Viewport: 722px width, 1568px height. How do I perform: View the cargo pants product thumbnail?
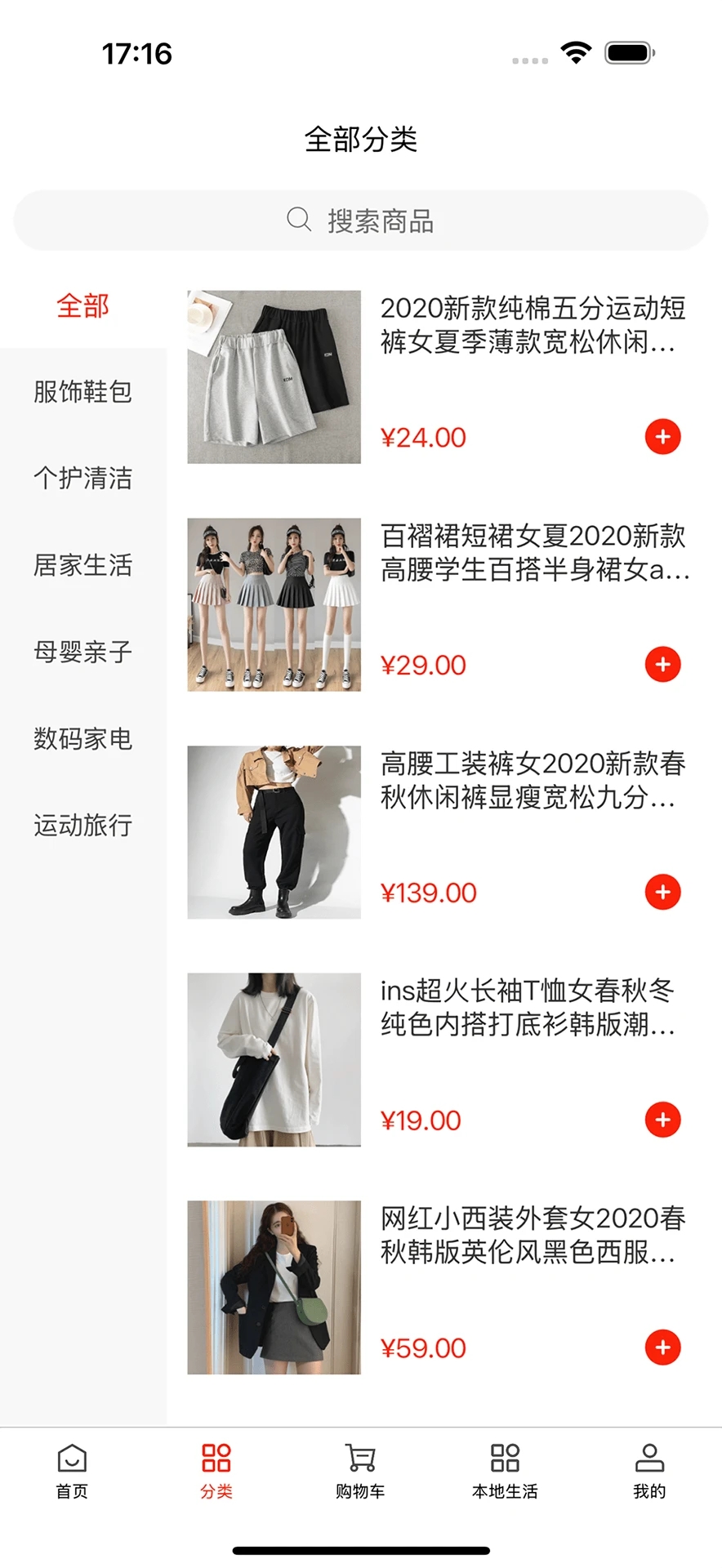click(x=273, y=833)
